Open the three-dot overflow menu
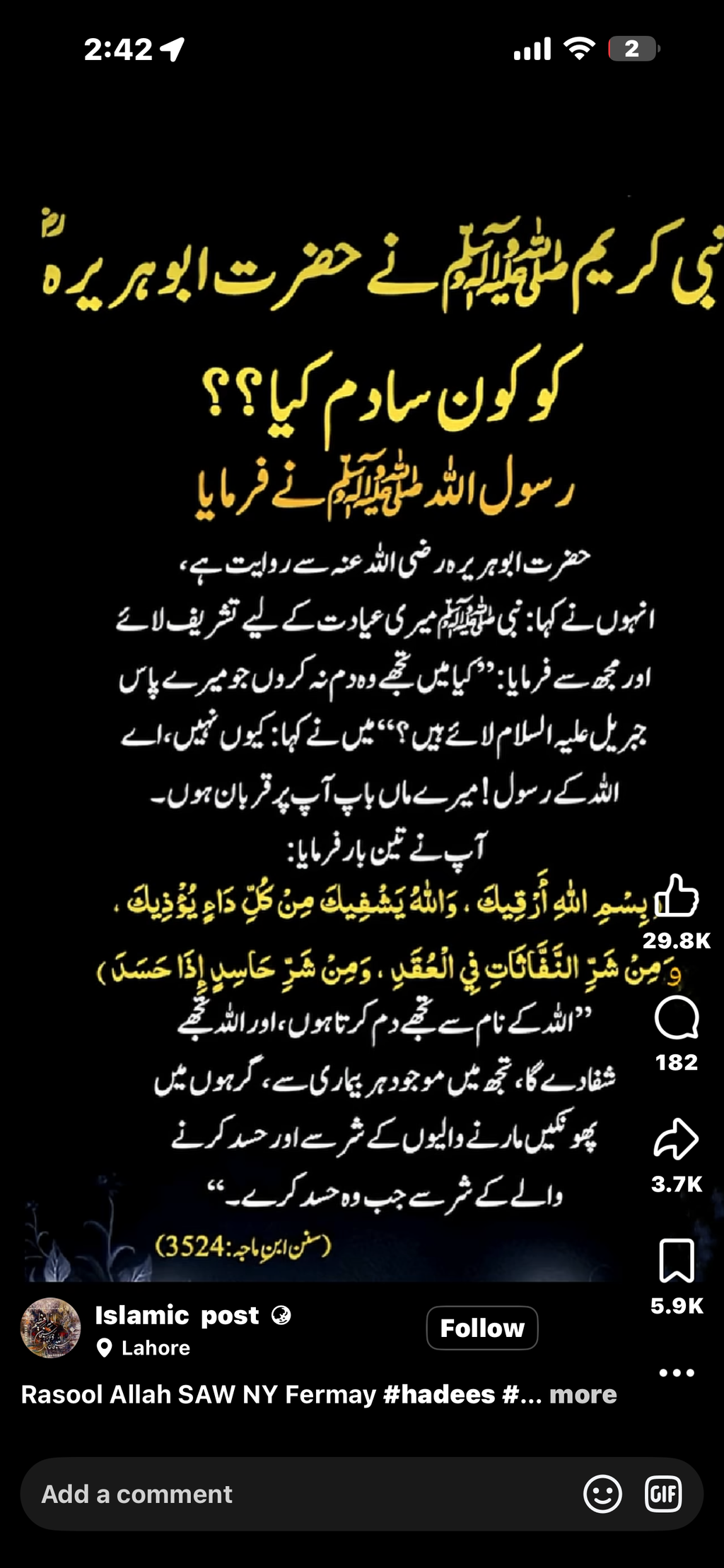 tap(677, 1373)
